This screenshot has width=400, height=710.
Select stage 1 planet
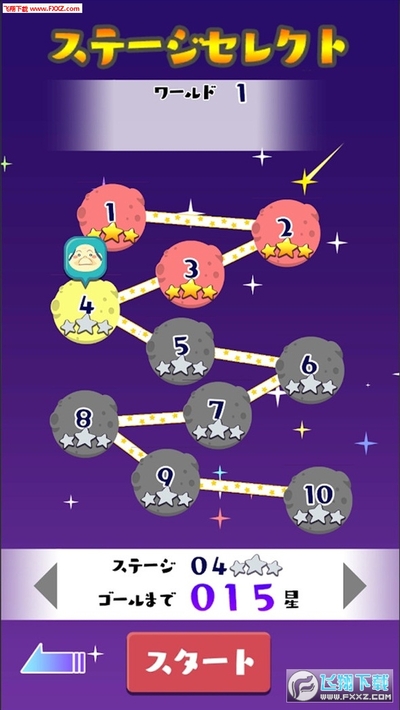click(x=111, y=217)
